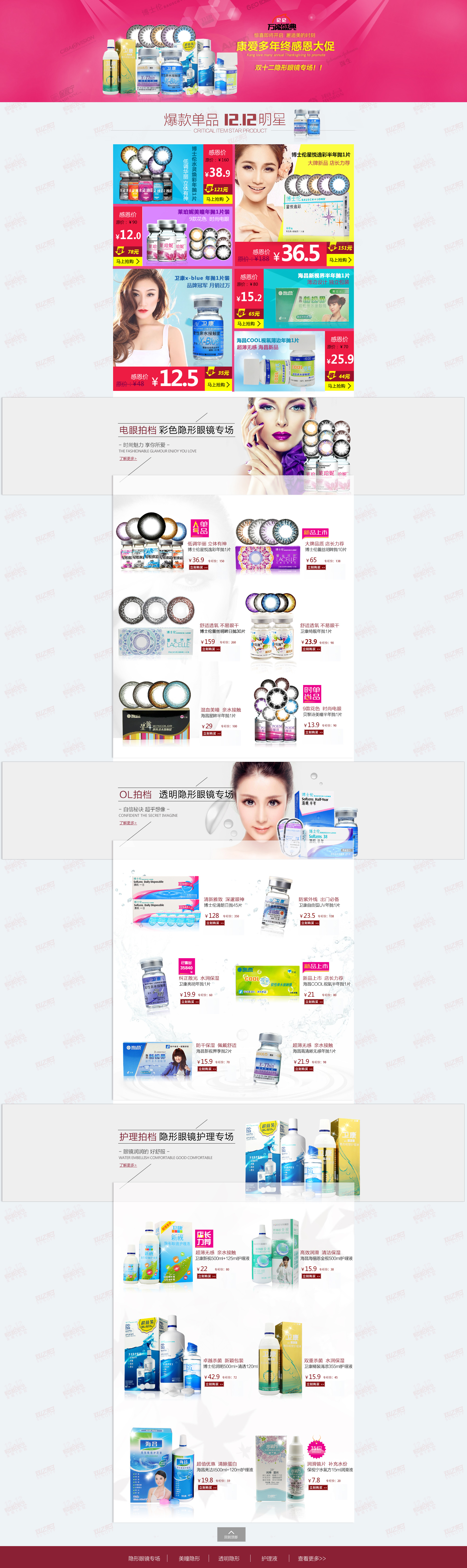Tap 立即购买 for the ¥36.9 博士伦星悦逸彩 lenses

pos(198,567)
